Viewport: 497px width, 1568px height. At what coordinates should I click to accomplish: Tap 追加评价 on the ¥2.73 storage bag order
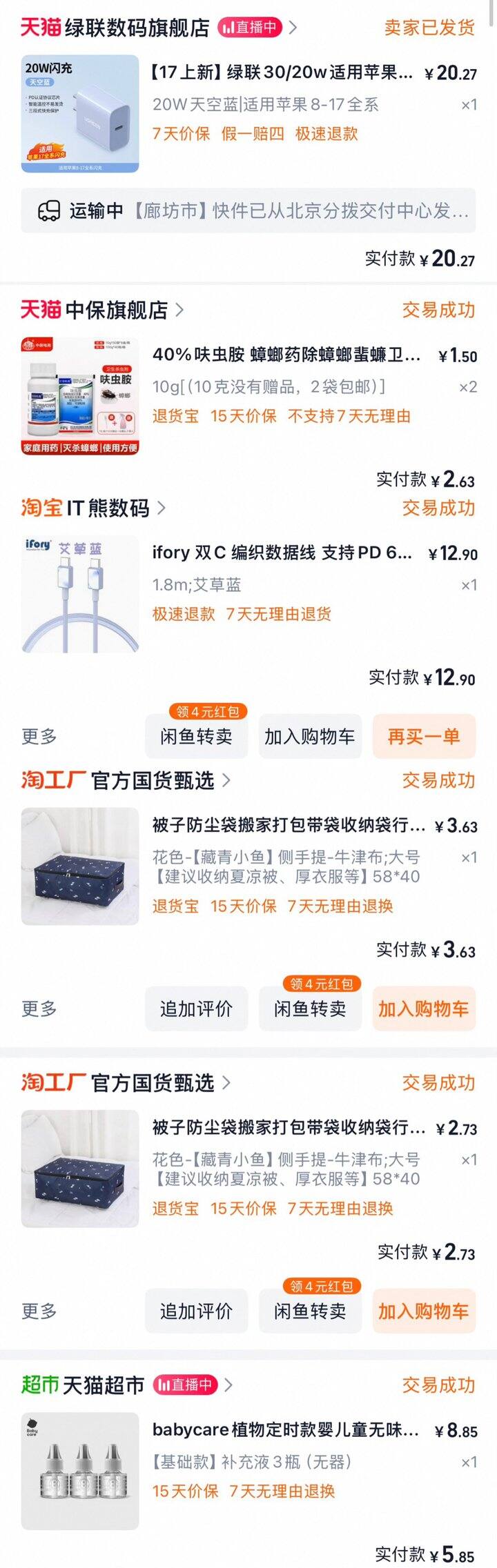pos(196,1311)
